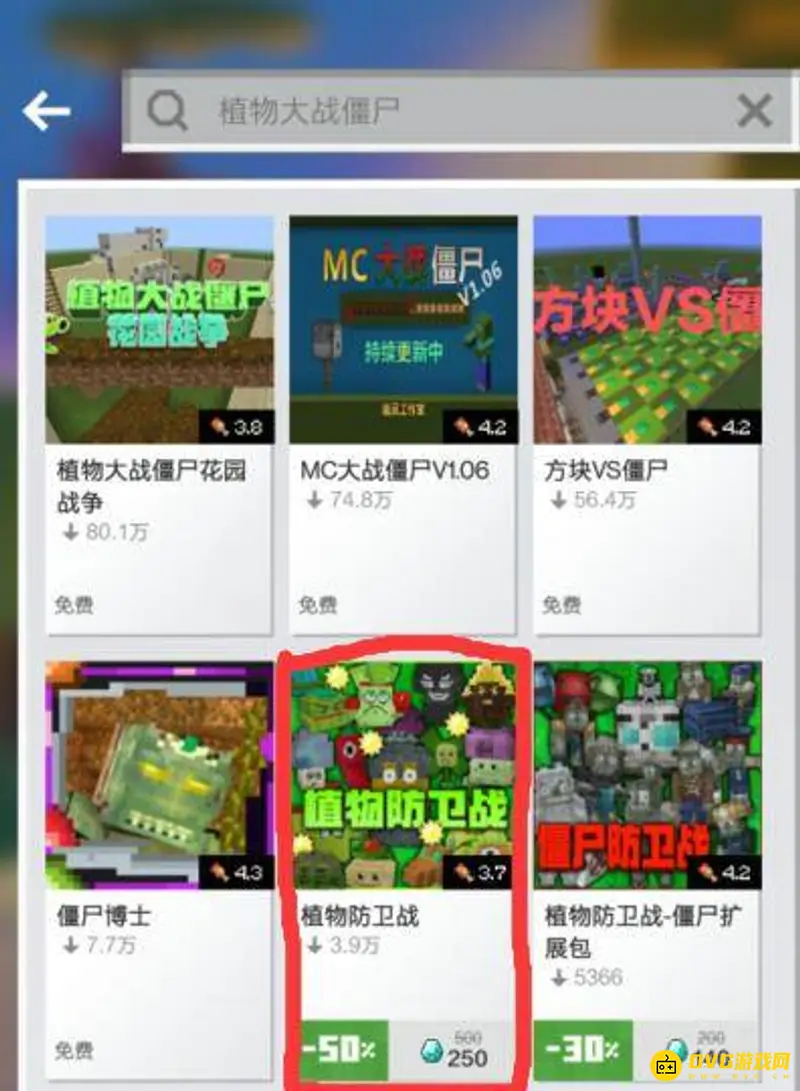Viewport: 800px width, 1091px height.
Task: Go back using the arrow icon
Action: tap(46, 111)
